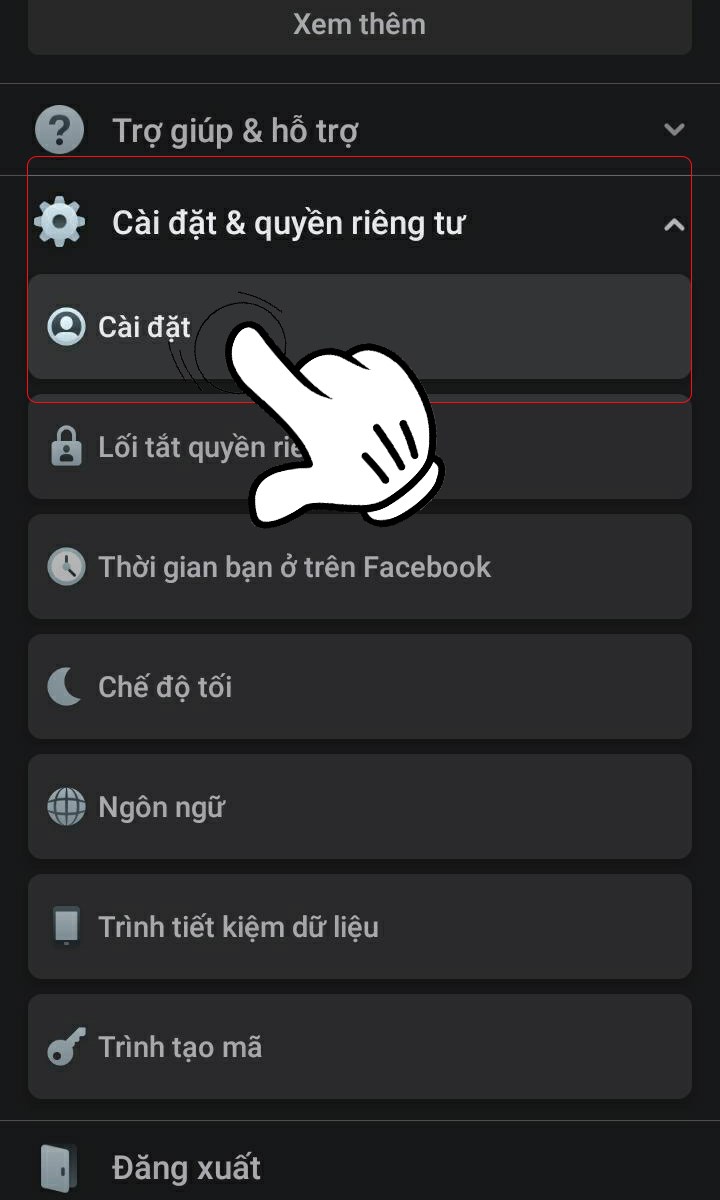Open Chế độ tối option
This screenshot has height=1200, width=720.
click(x=358, y=687)
